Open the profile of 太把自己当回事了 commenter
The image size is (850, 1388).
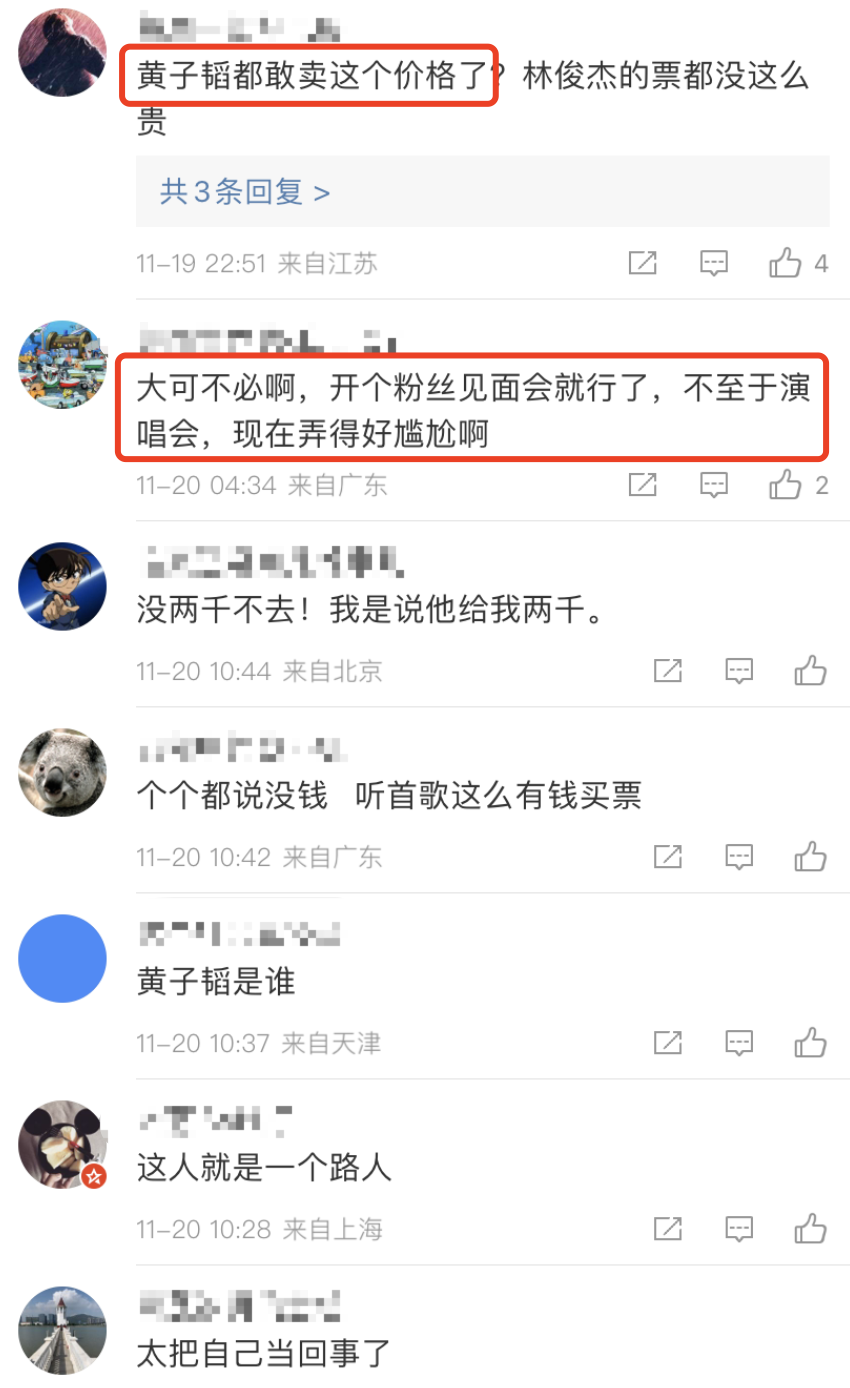pyautogui.click(x=62, y=1329)
